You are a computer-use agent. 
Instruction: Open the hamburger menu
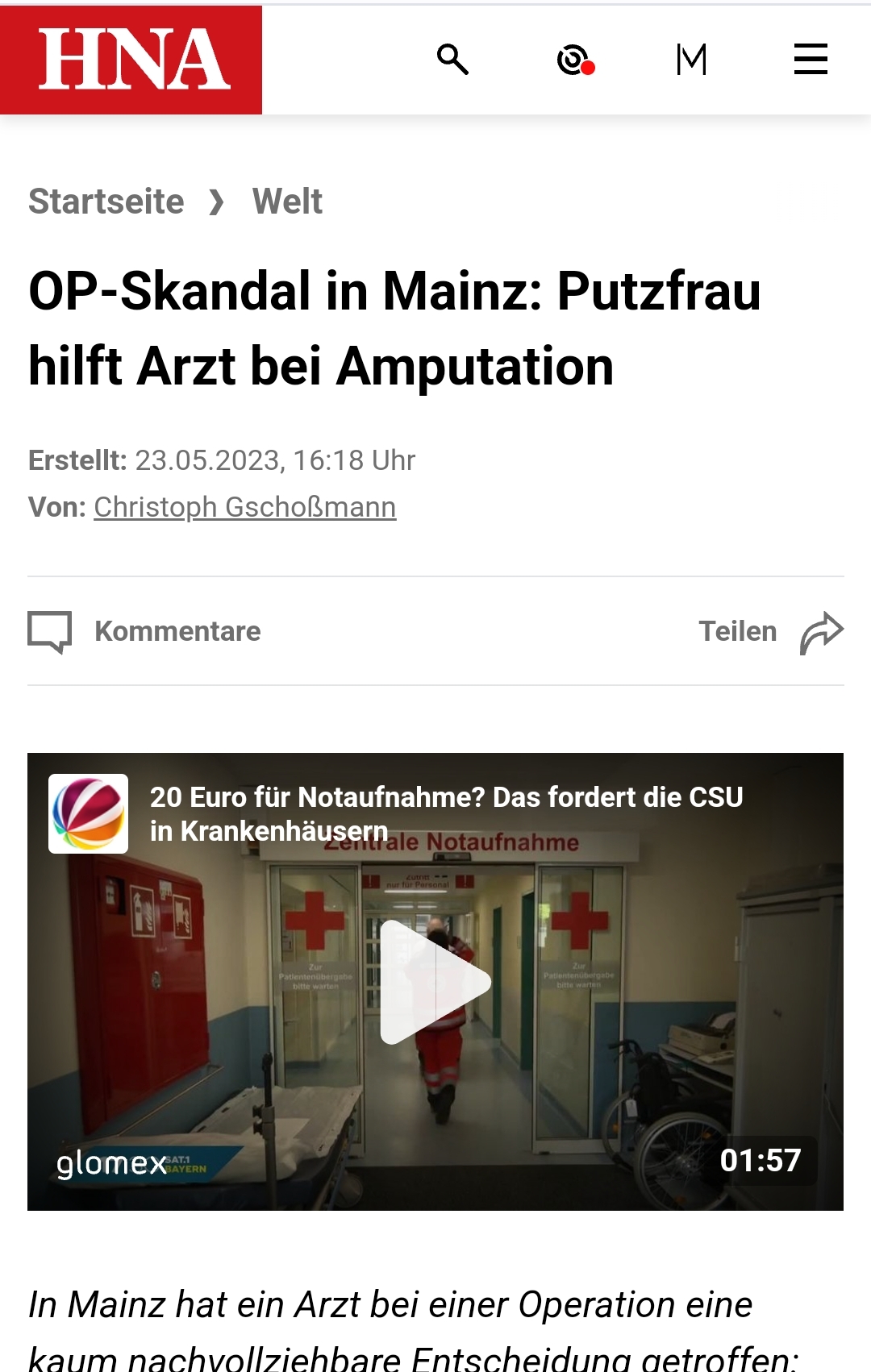pos(810,60)
